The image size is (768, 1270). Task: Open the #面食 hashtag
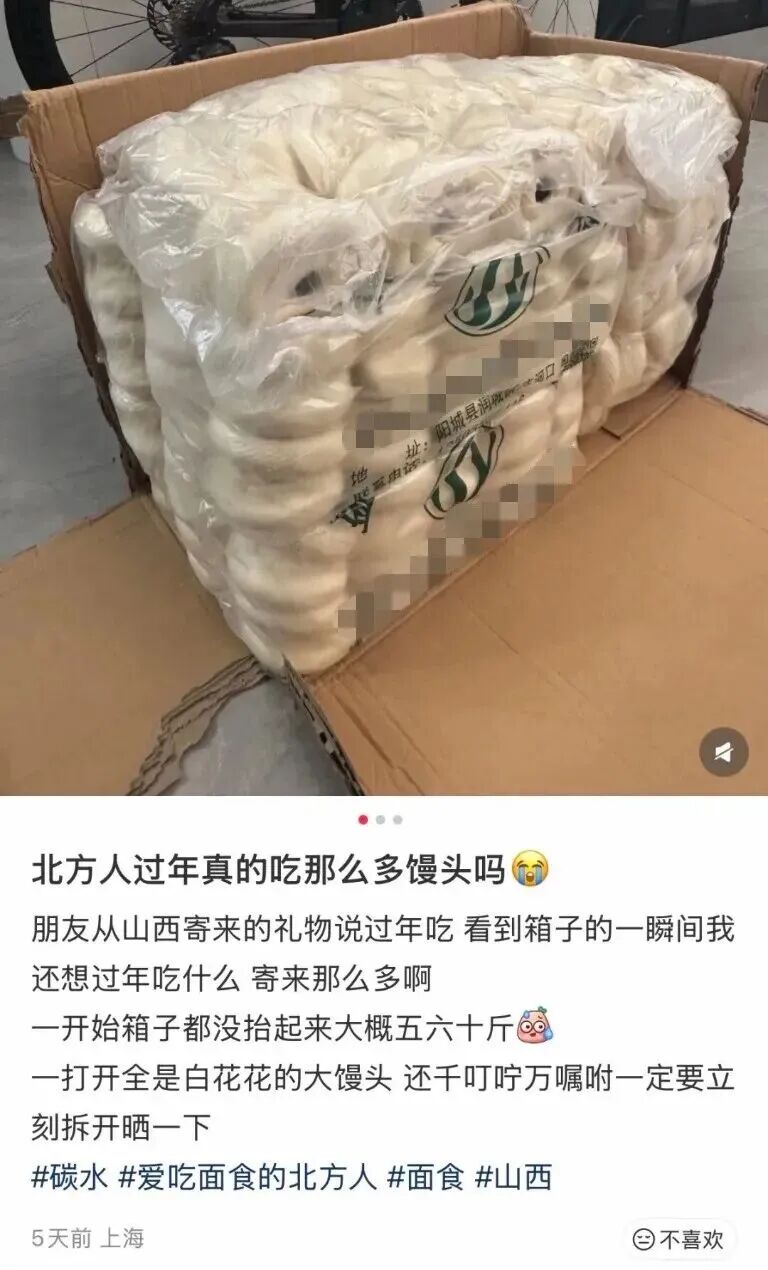424,1177
